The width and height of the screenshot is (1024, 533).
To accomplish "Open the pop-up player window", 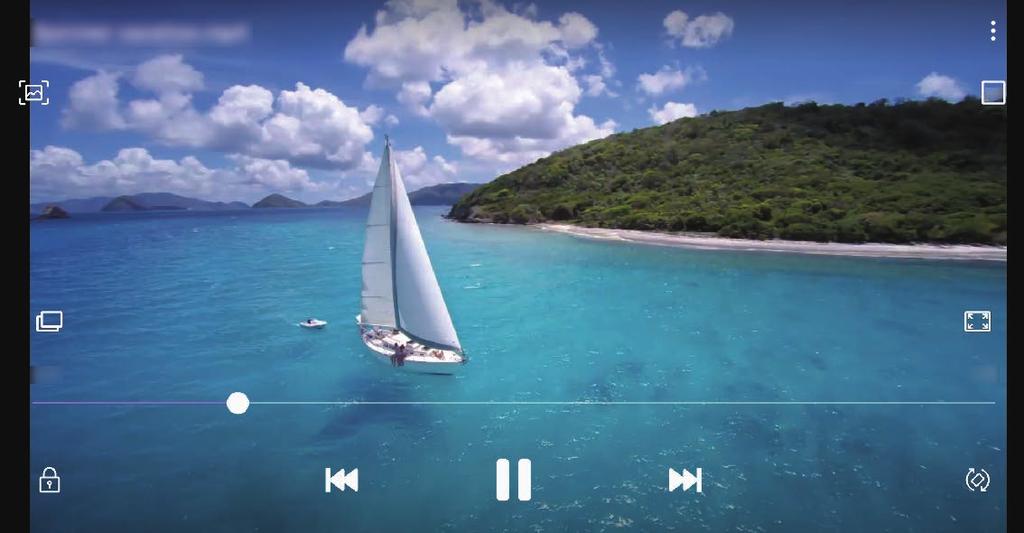I will coord(49,321).
